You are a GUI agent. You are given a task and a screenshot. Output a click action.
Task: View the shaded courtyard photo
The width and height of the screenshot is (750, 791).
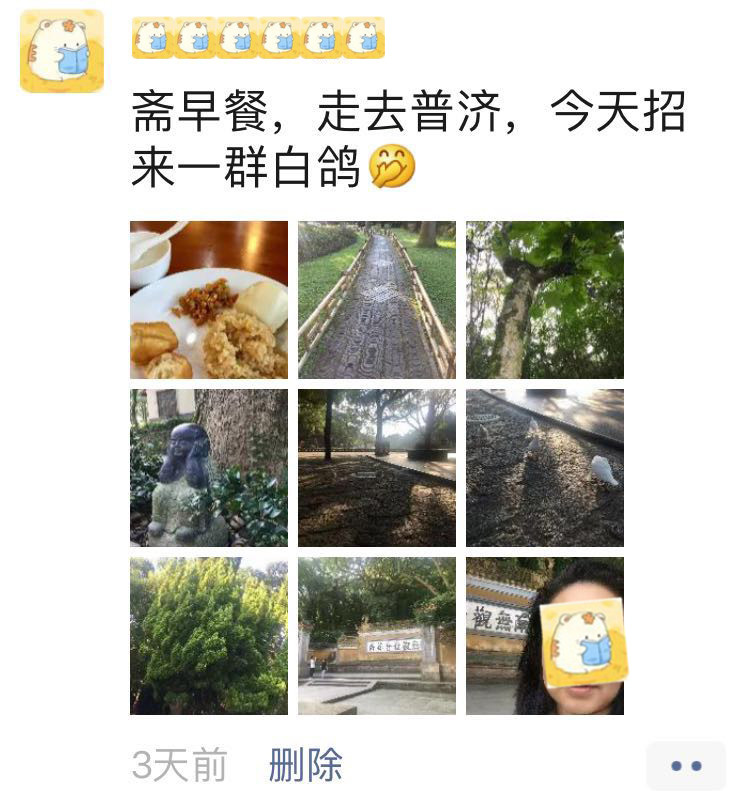377,468
